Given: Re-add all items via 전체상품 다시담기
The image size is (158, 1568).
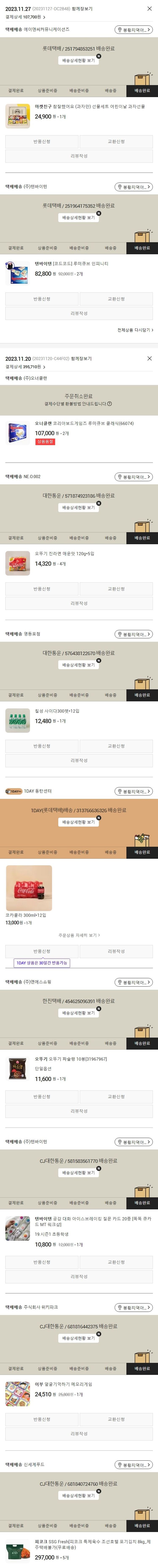Looking at the screenshot, I should point(135,330).
